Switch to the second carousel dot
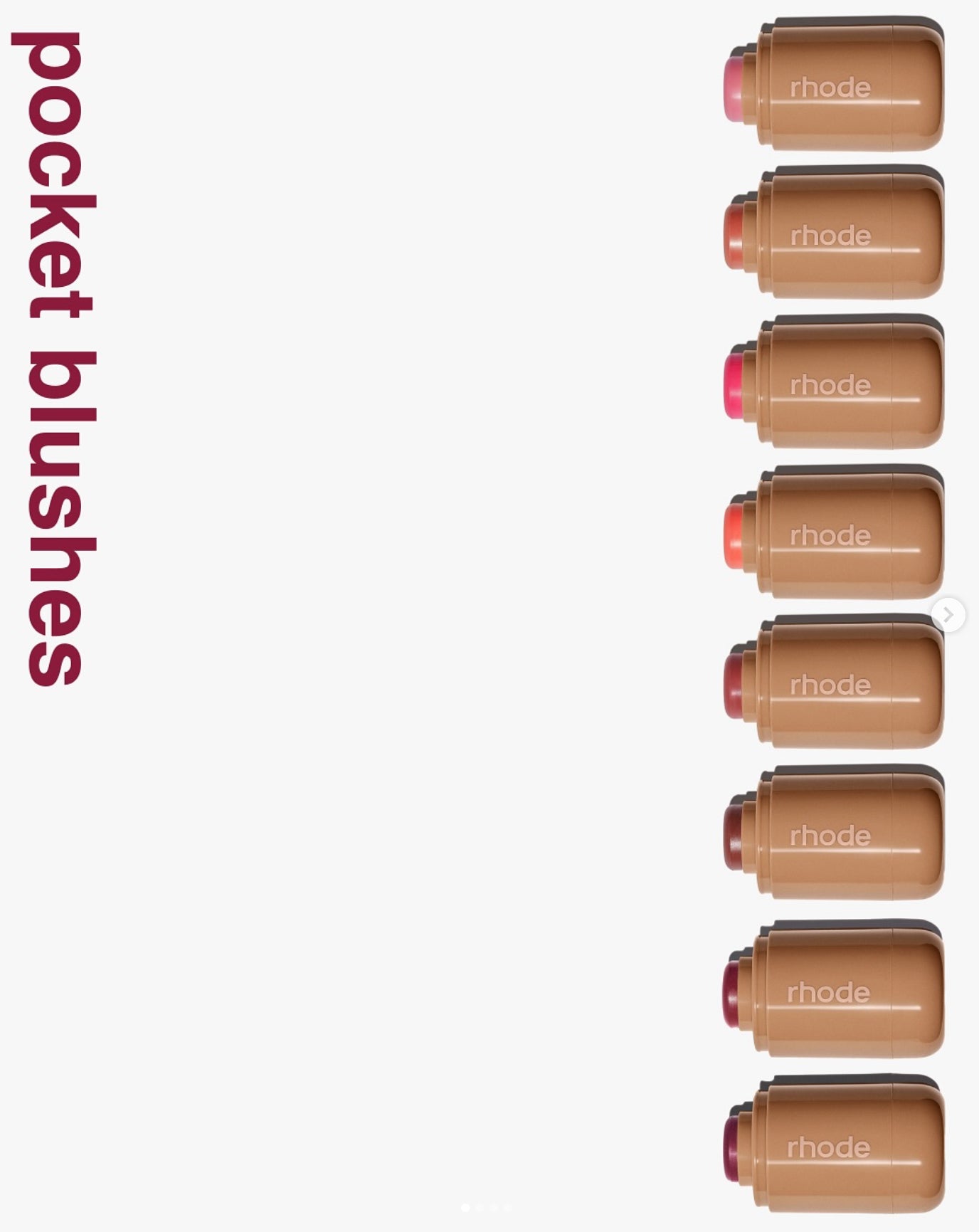The image size is (979, 1232). (480, 1208)
